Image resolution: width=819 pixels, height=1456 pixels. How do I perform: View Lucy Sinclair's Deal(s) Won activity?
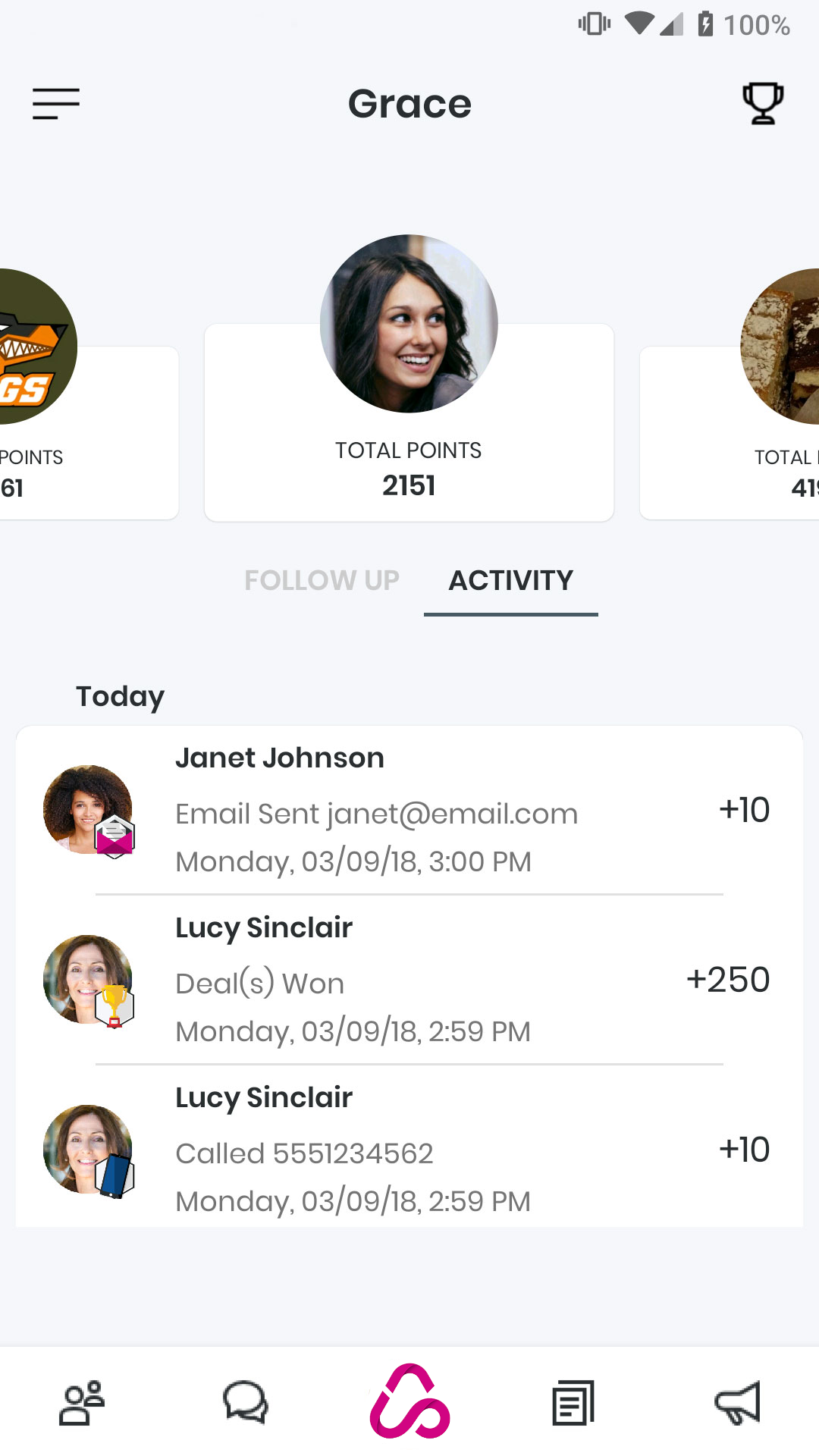409,980
